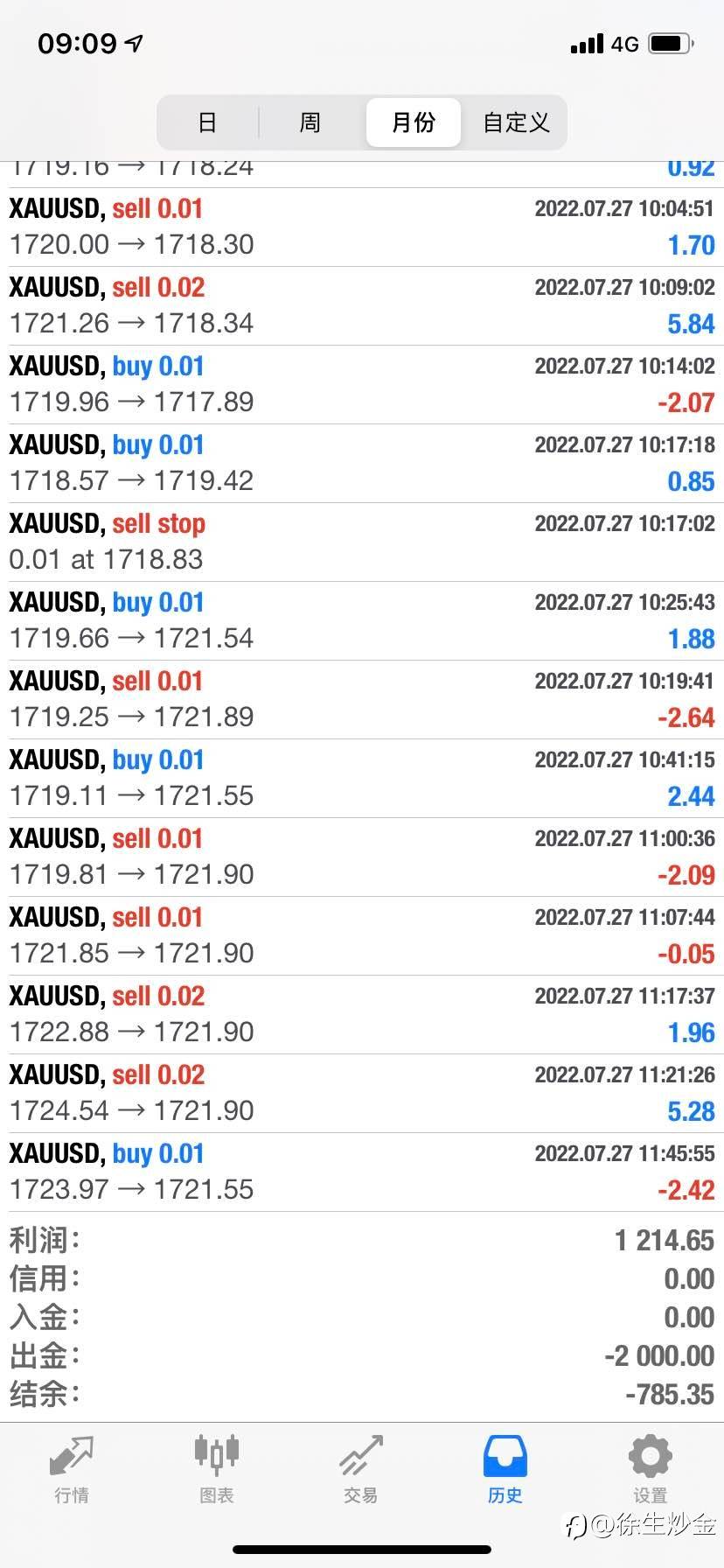Expand the sell 0.02 trade at 11:21:26
The height and width of the screenshot is (1568, 724).
362,1094
